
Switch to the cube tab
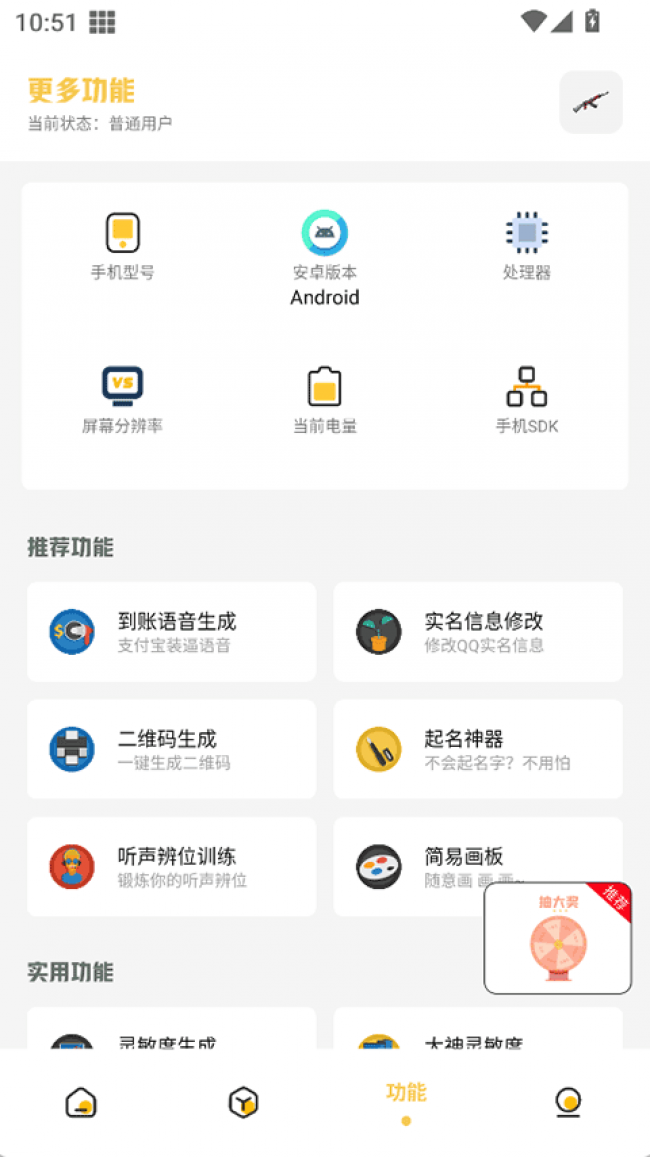(x=243, y=1103)
